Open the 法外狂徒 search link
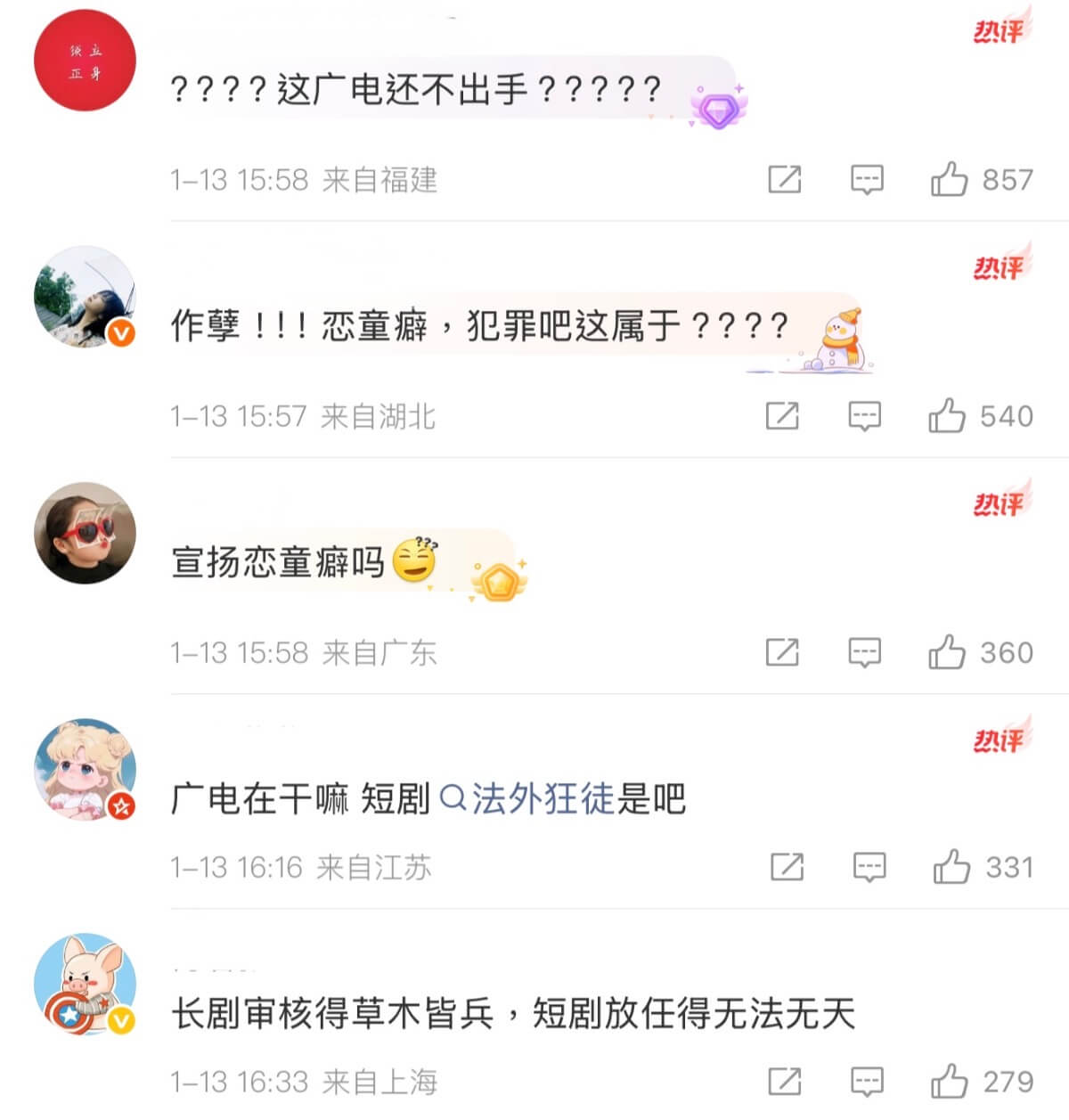1069x1120 pixels. (x=542, y=798)
